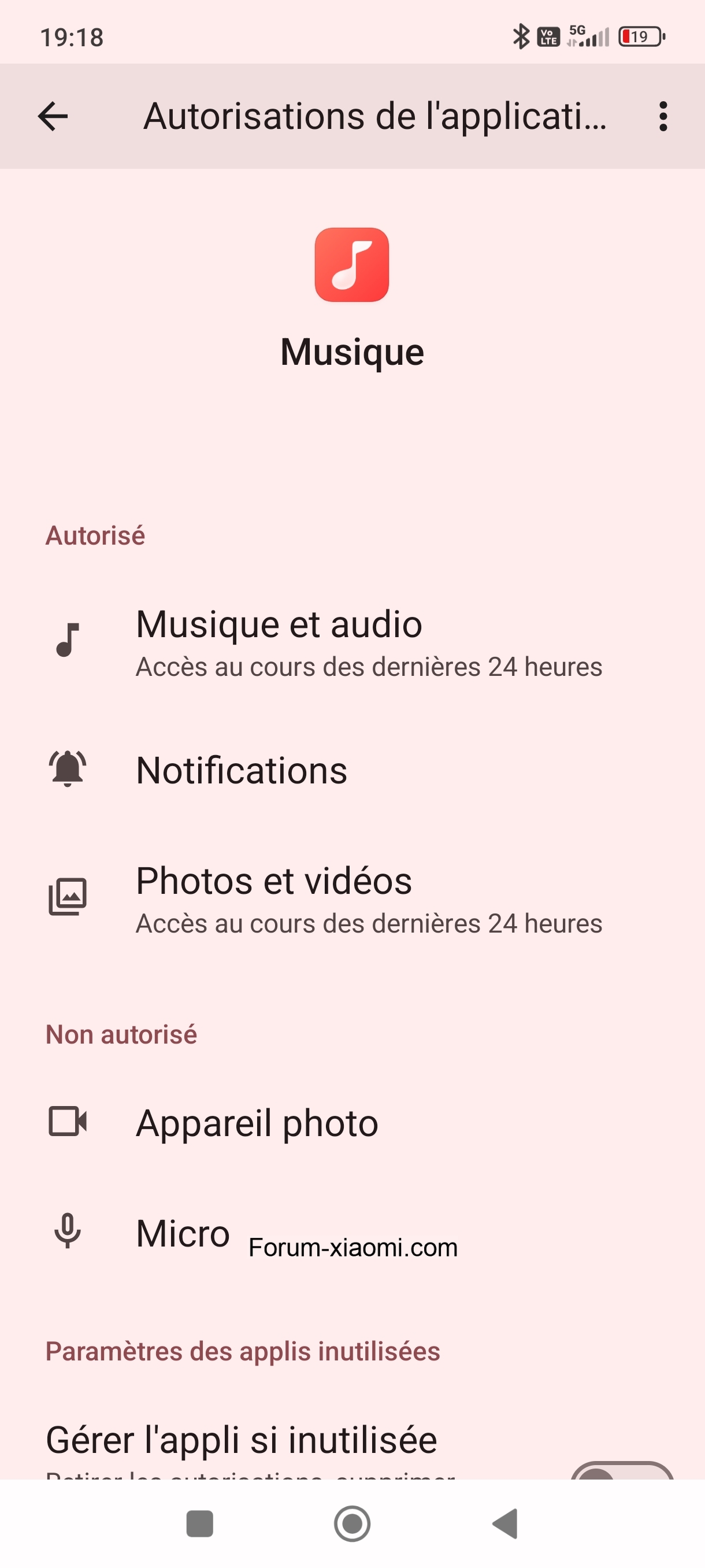This screenshot has width=705, height=1568.
Task: Open the three-dot overflow menu
Action: pos(663,116)
